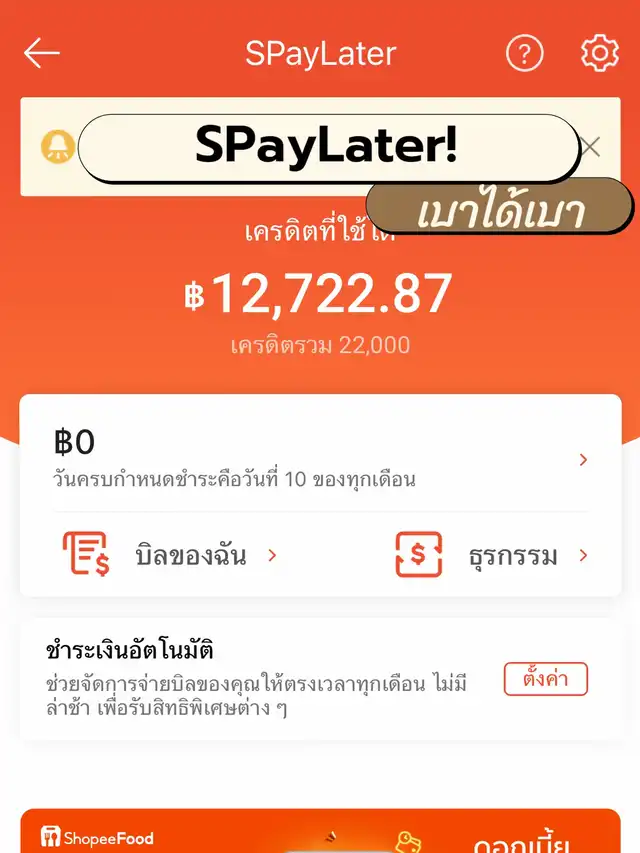Dismiss the notification banner

pos(591,148)
